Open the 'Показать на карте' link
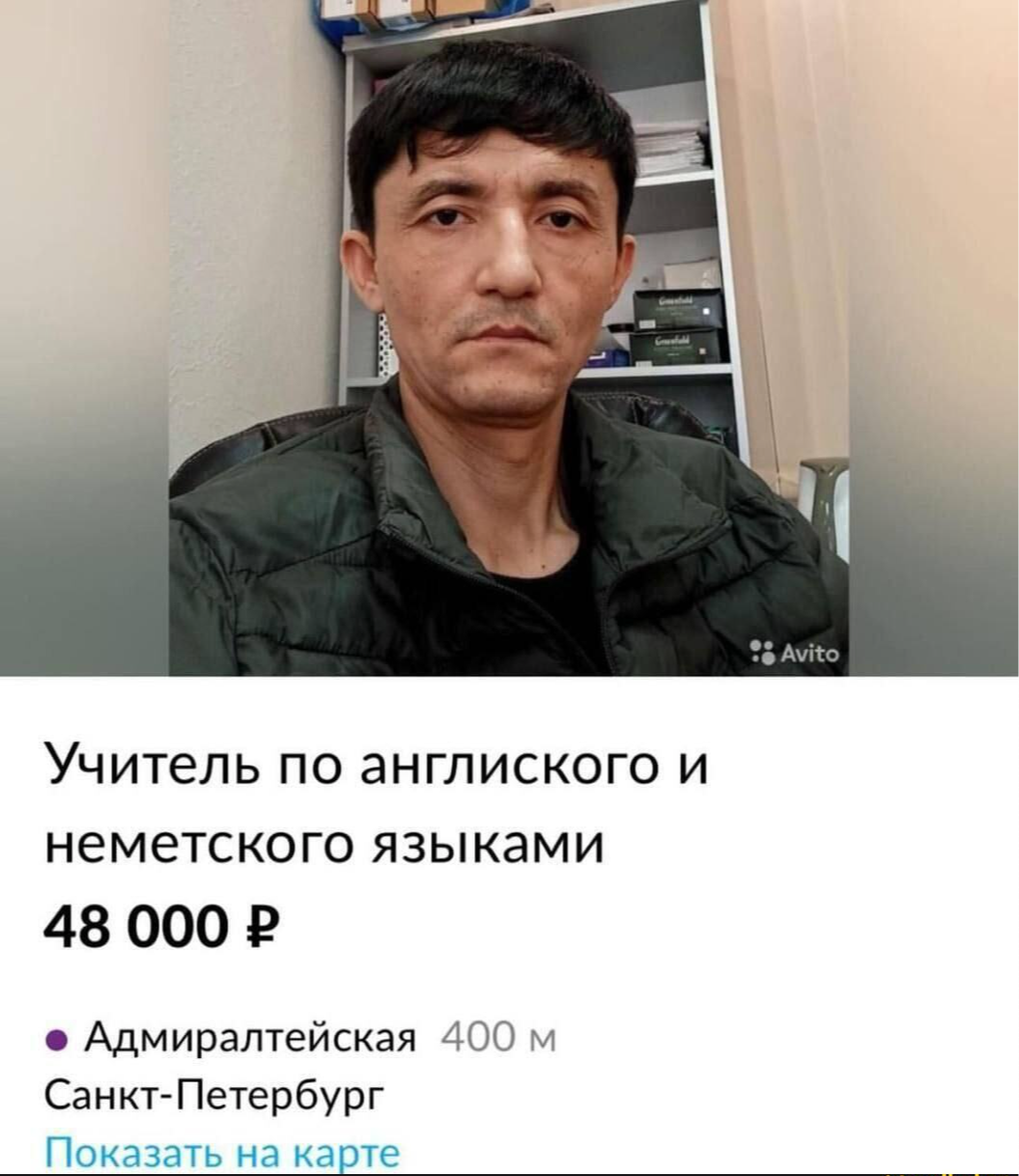 pos(221,1152)
